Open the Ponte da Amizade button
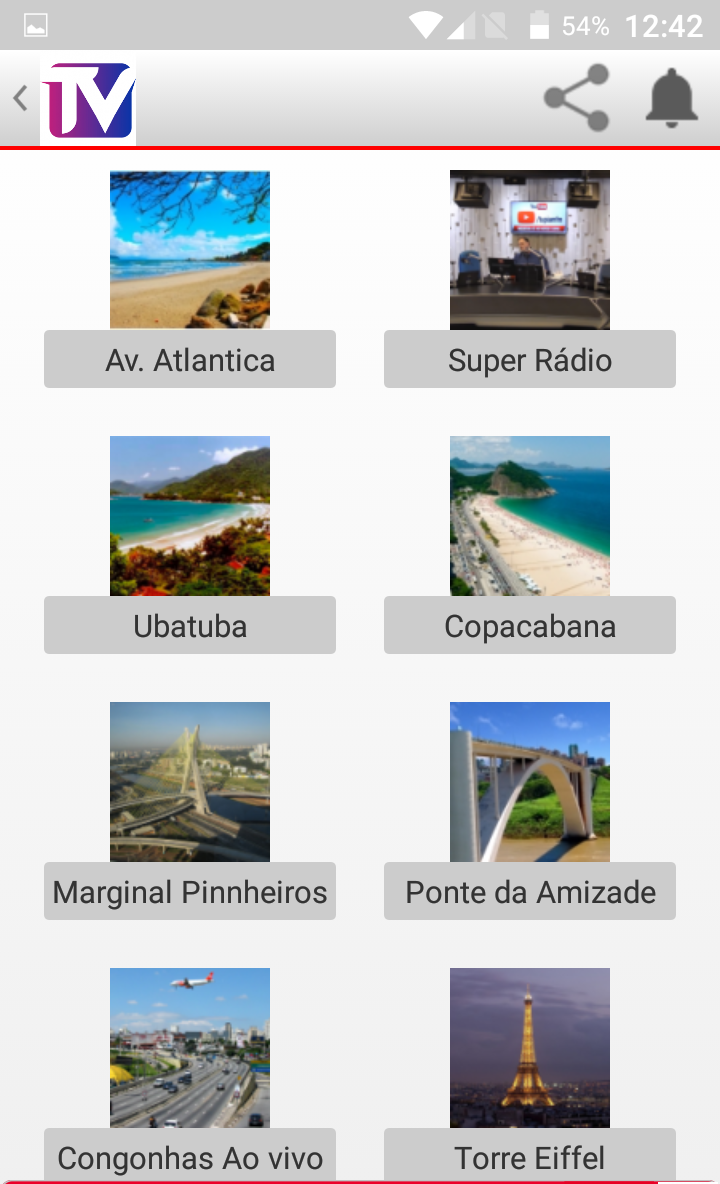 tap(530, 892)
